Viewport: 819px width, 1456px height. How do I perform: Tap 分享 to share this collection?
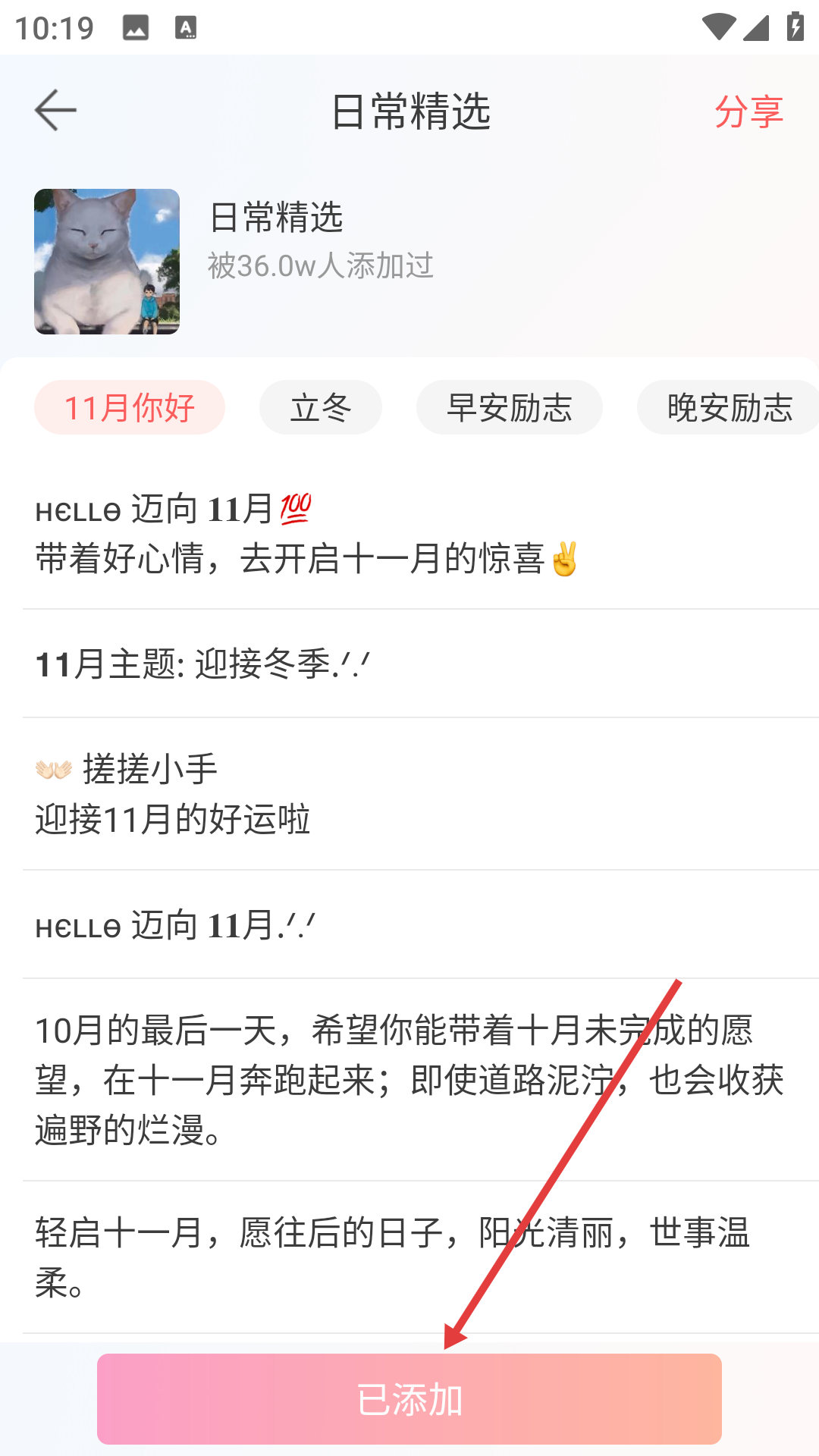point(748,111)
